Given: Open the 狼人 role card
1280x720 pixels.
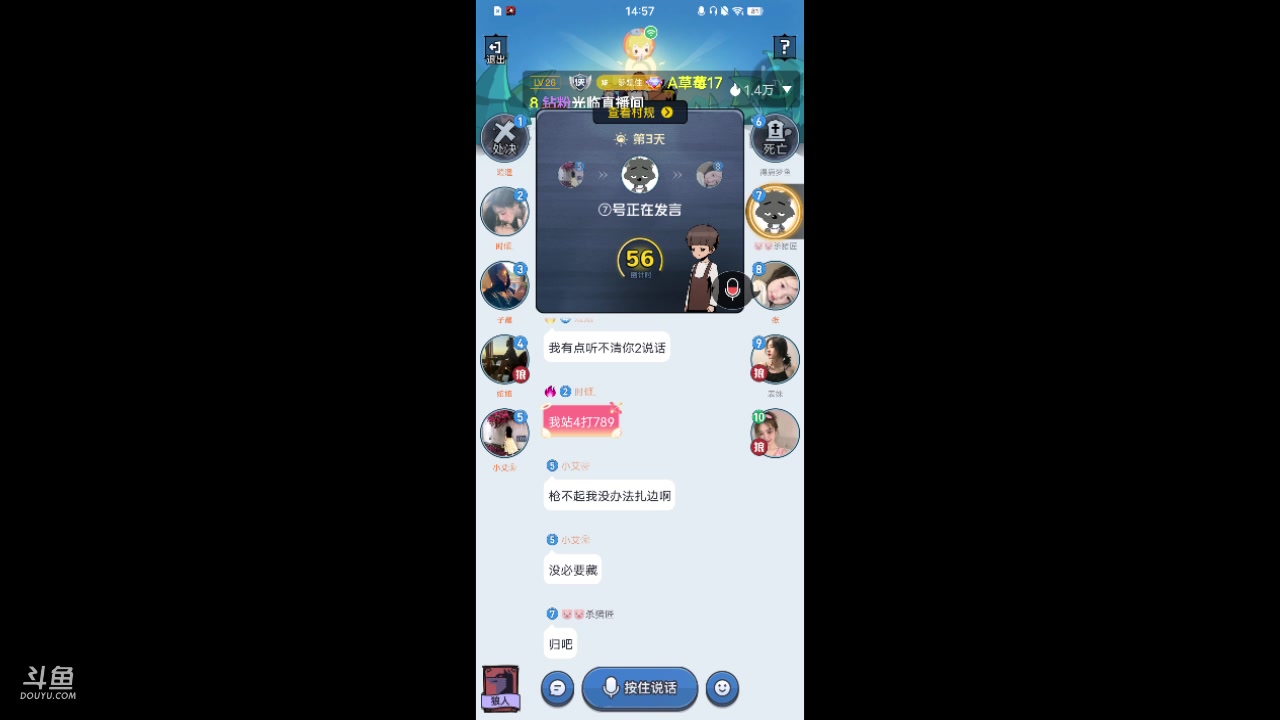Looking at the screenshot, I should point(500,688).
